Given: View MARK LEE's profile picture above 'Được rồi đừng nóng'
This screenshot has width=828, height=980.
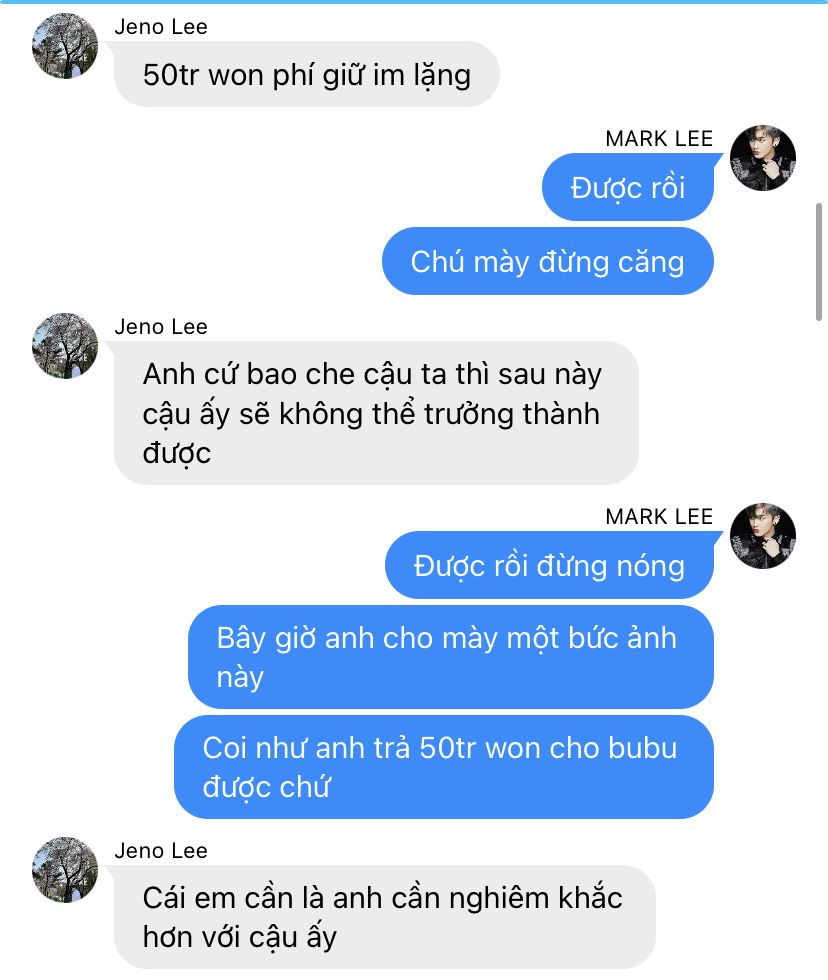Looking at the screenshot, I should tap(763, 536).
